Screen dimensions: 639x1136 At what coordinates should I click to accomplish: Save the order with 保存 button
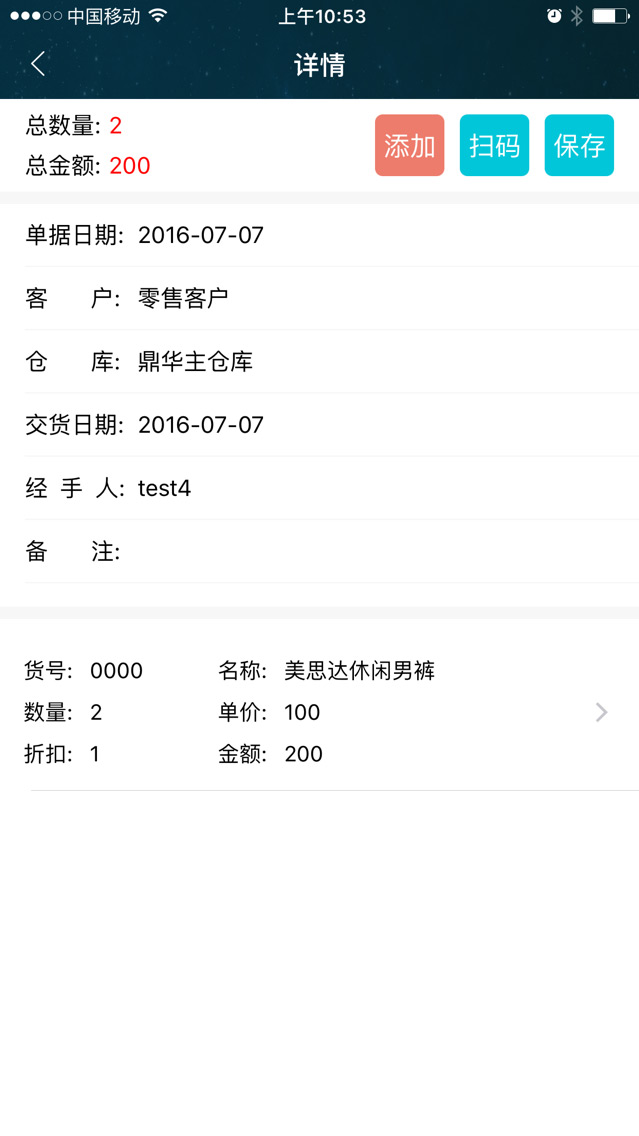point(579,146)
